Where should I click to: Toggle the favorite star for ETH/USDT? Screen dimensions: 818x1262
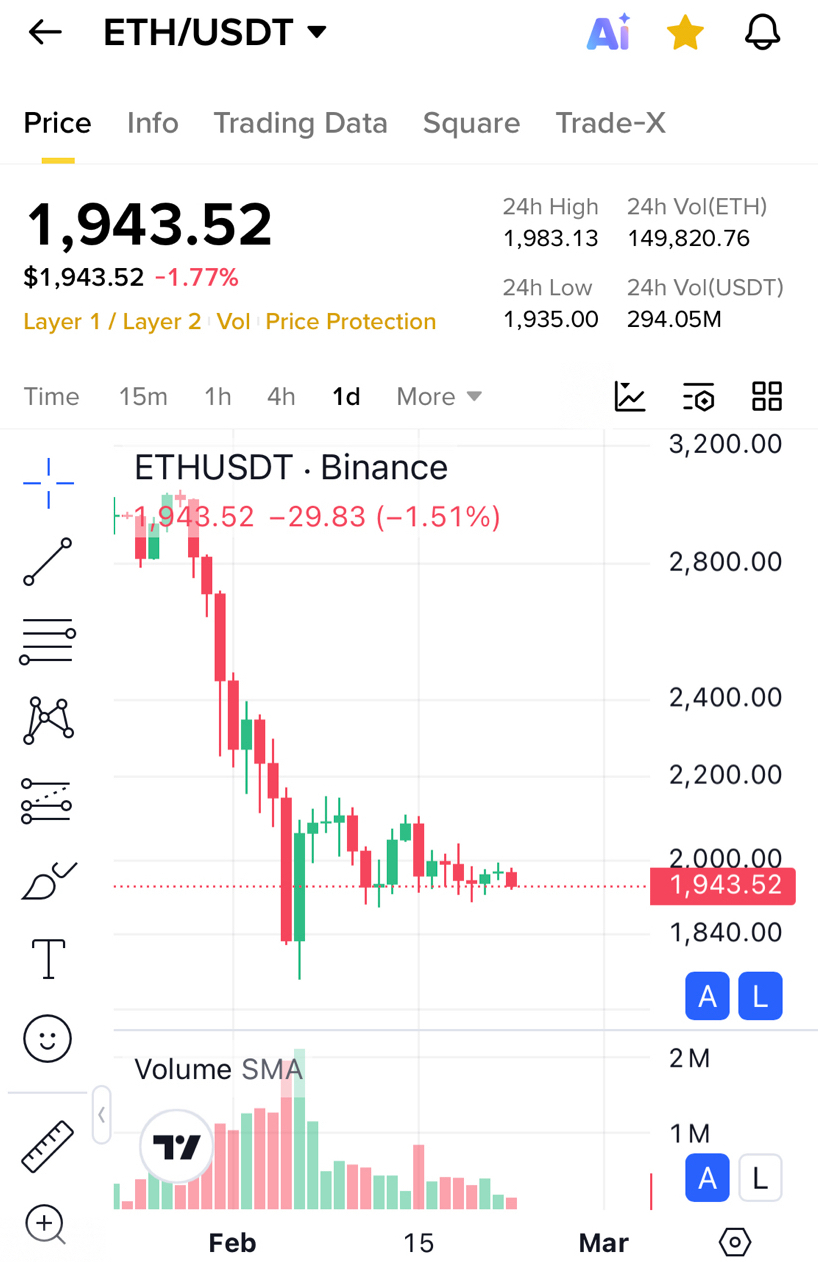685,33
